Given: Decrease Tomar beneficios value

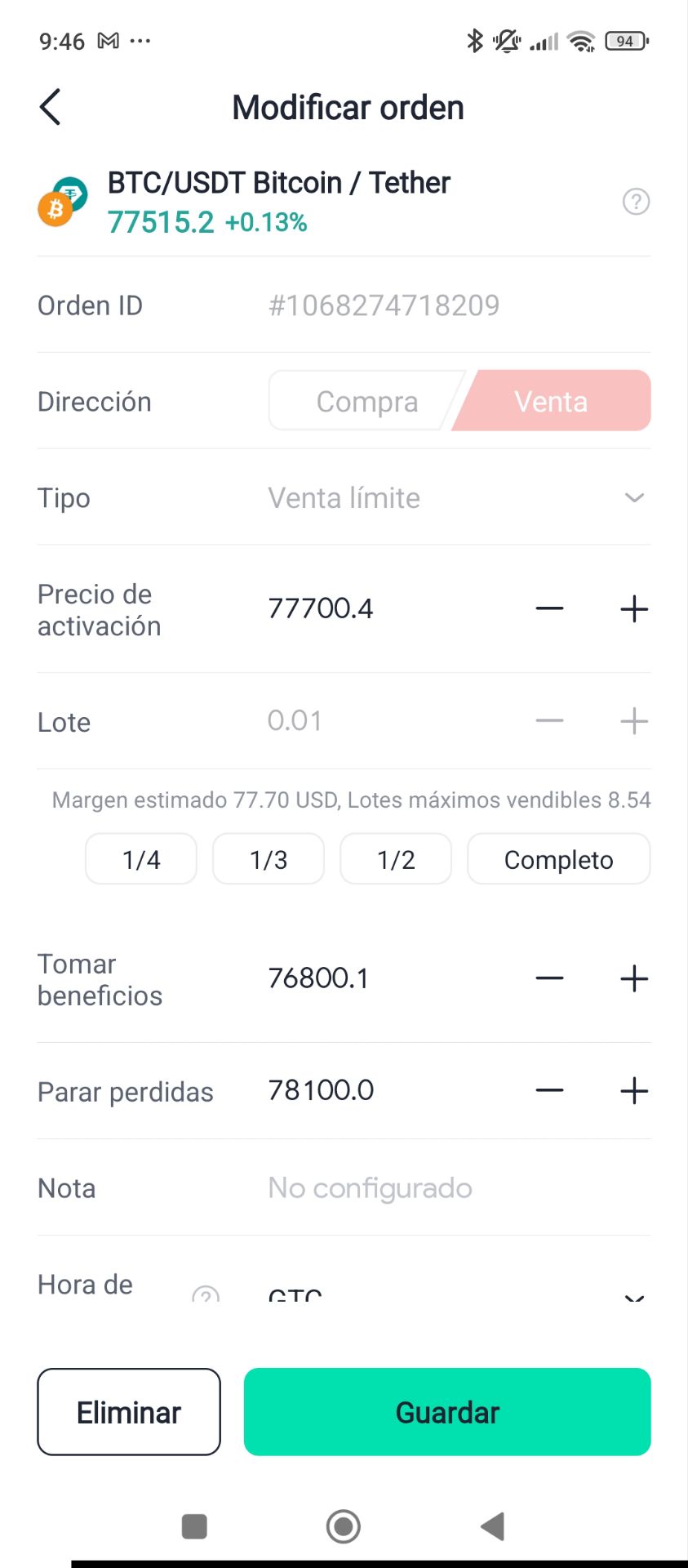Looking at the screenshot, I should 549,978.
